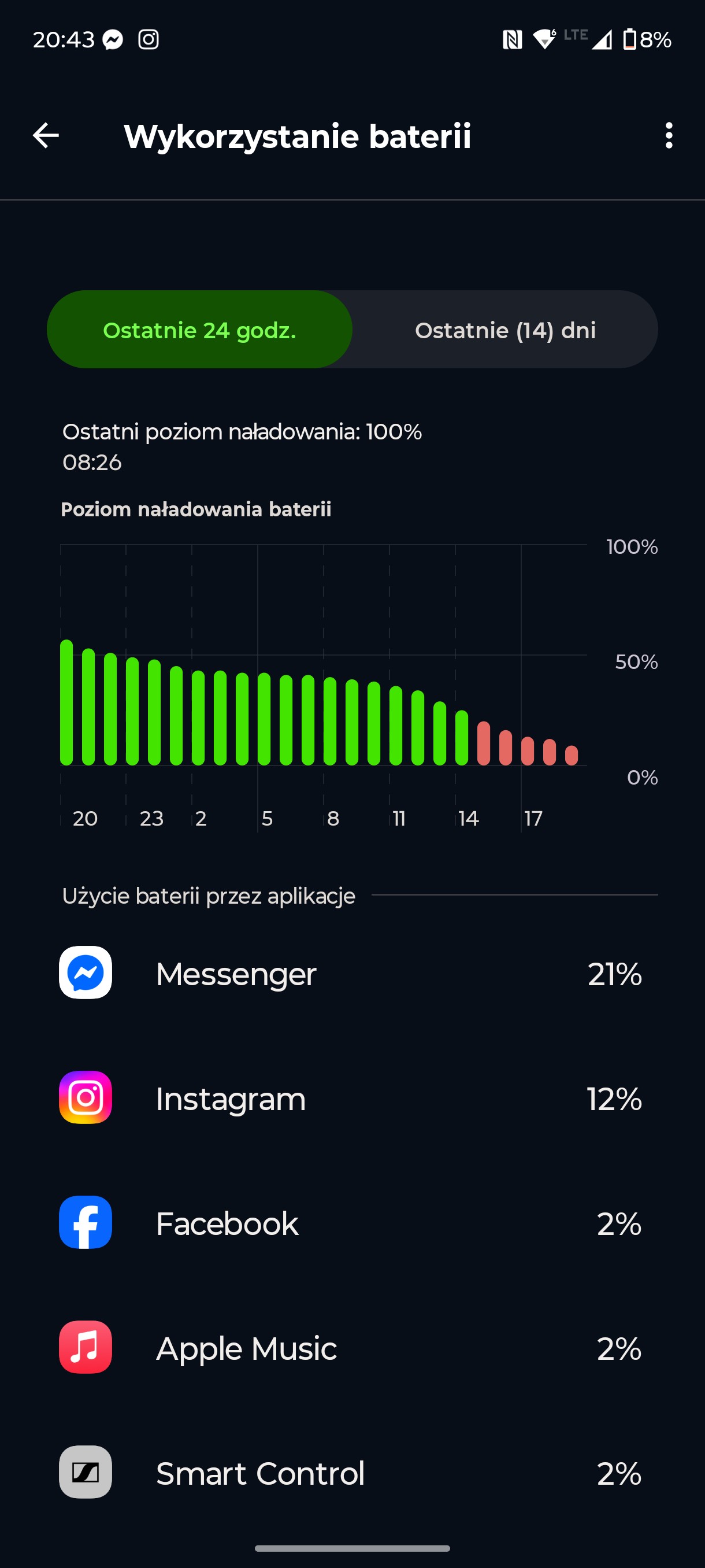Open Apple Music battery usage details
This screenshot has width=705, height=1568.
352,1347
